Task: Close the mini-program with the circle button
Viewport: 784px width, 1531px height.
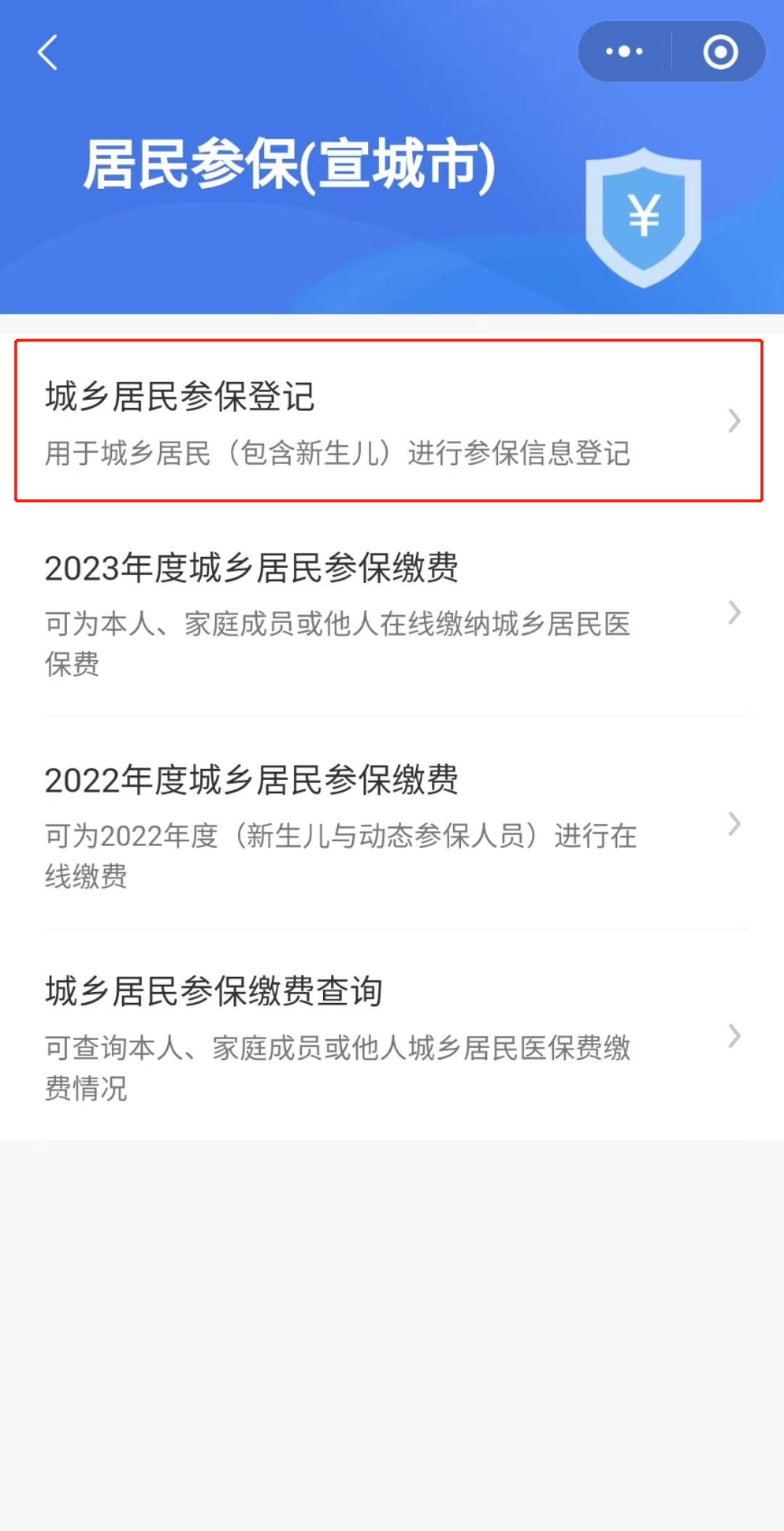Action: pos(720,52)
